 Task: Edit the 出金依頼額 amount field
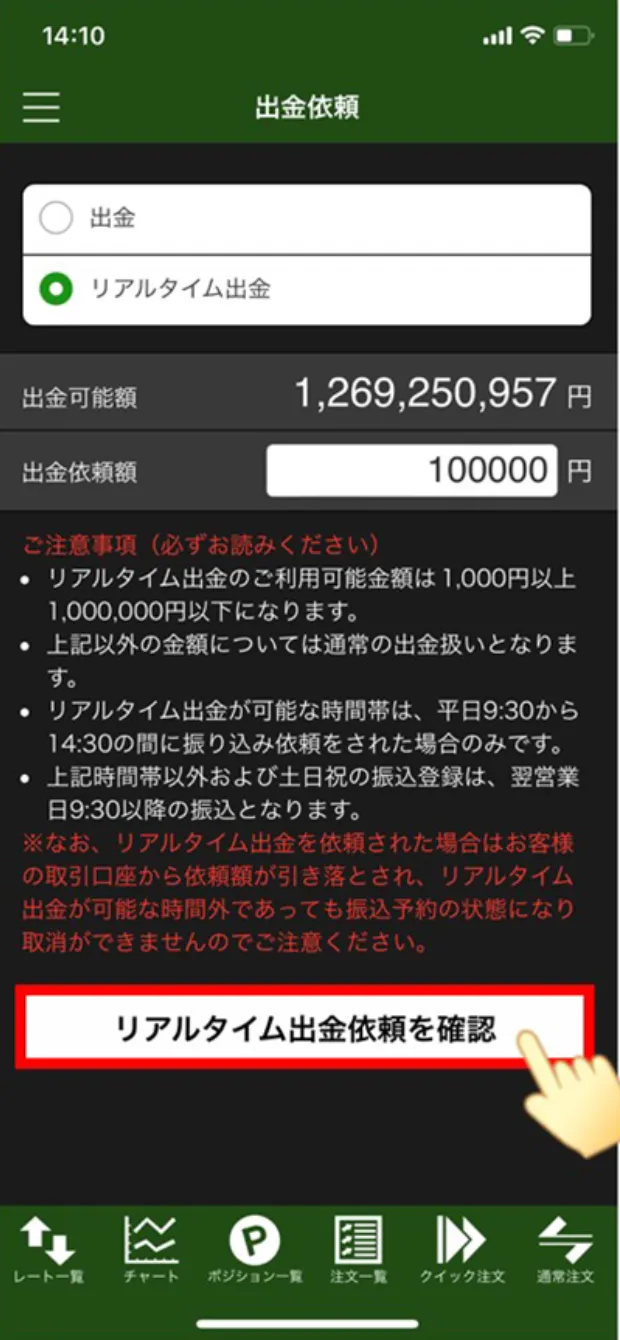[411, 470]
